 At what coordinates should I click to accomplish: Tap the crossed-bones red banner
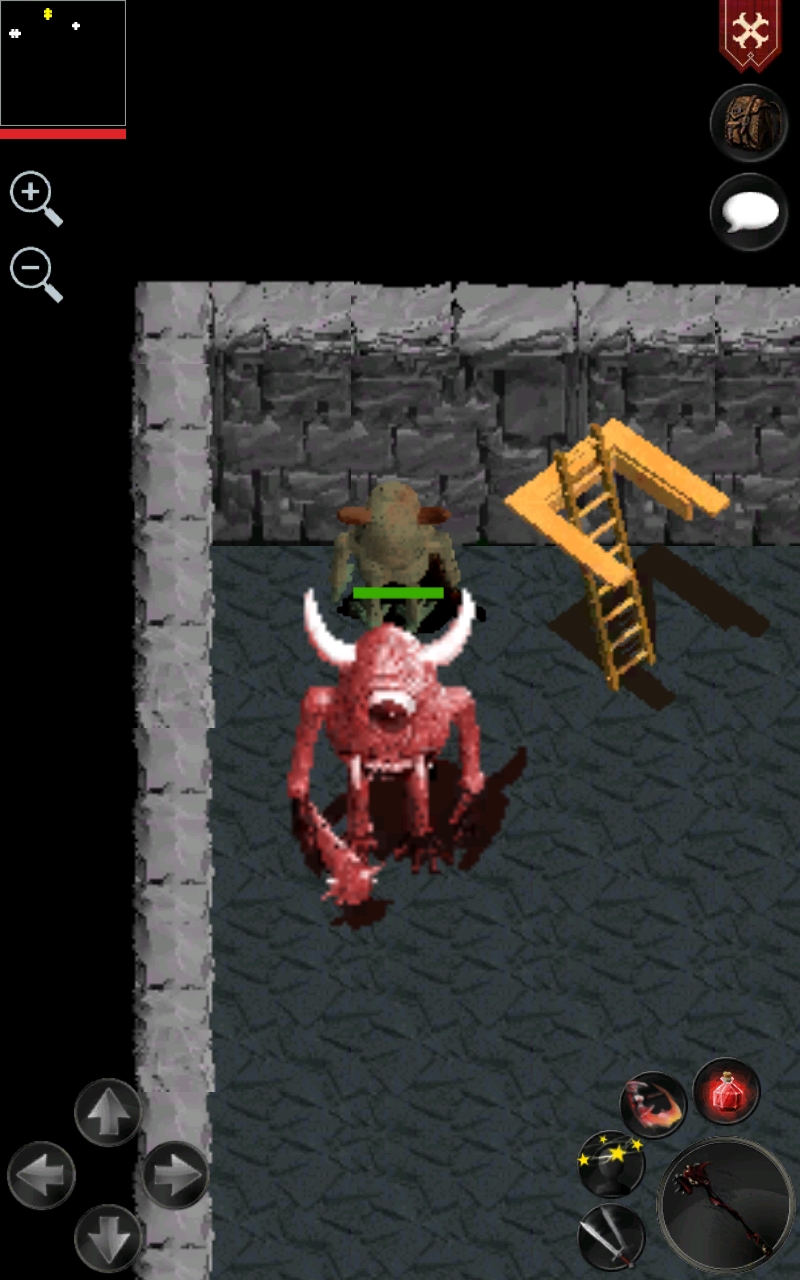pos(750,33)
